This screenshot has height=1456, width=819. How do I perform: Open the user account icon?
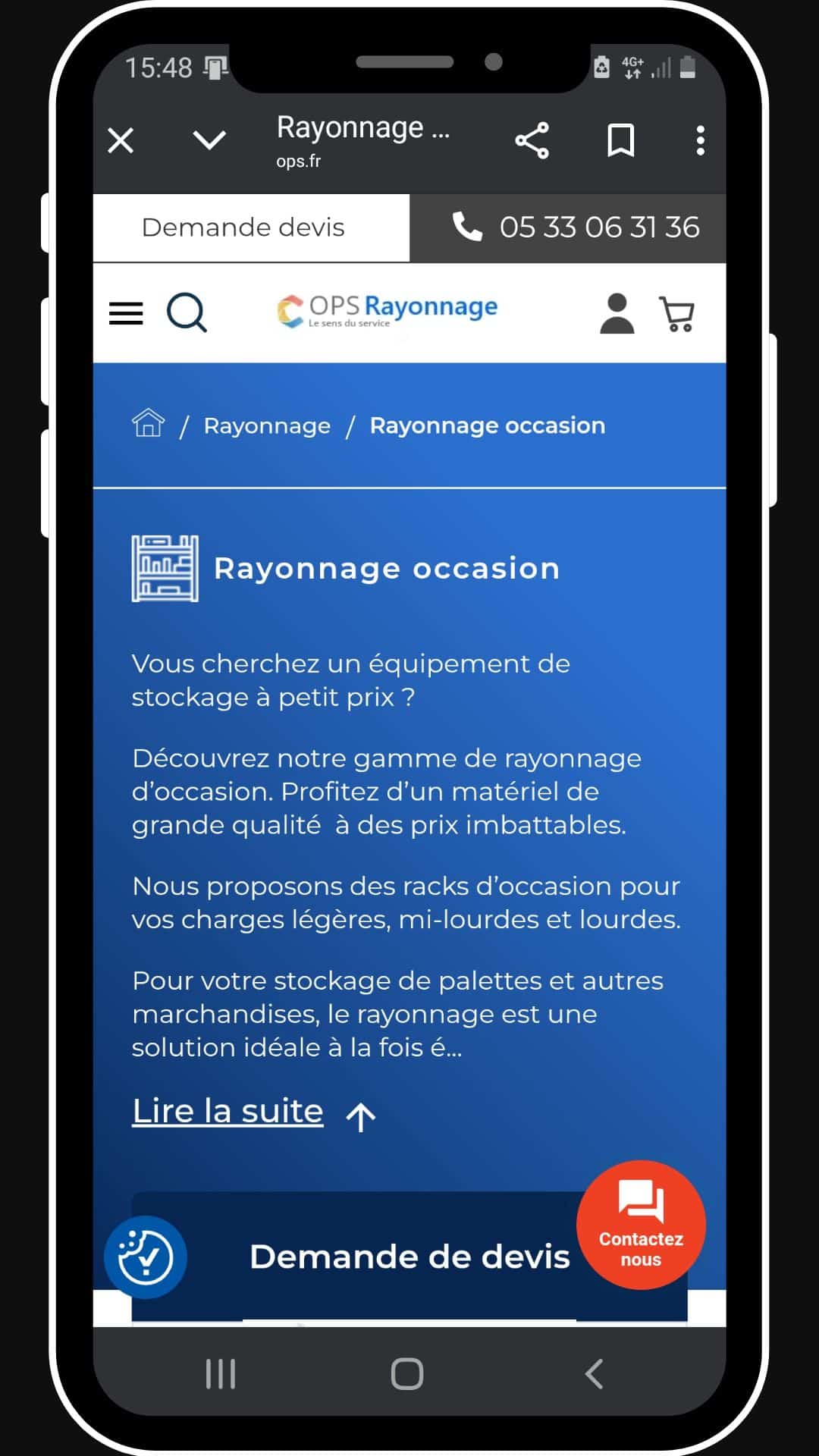click(617, 313)
